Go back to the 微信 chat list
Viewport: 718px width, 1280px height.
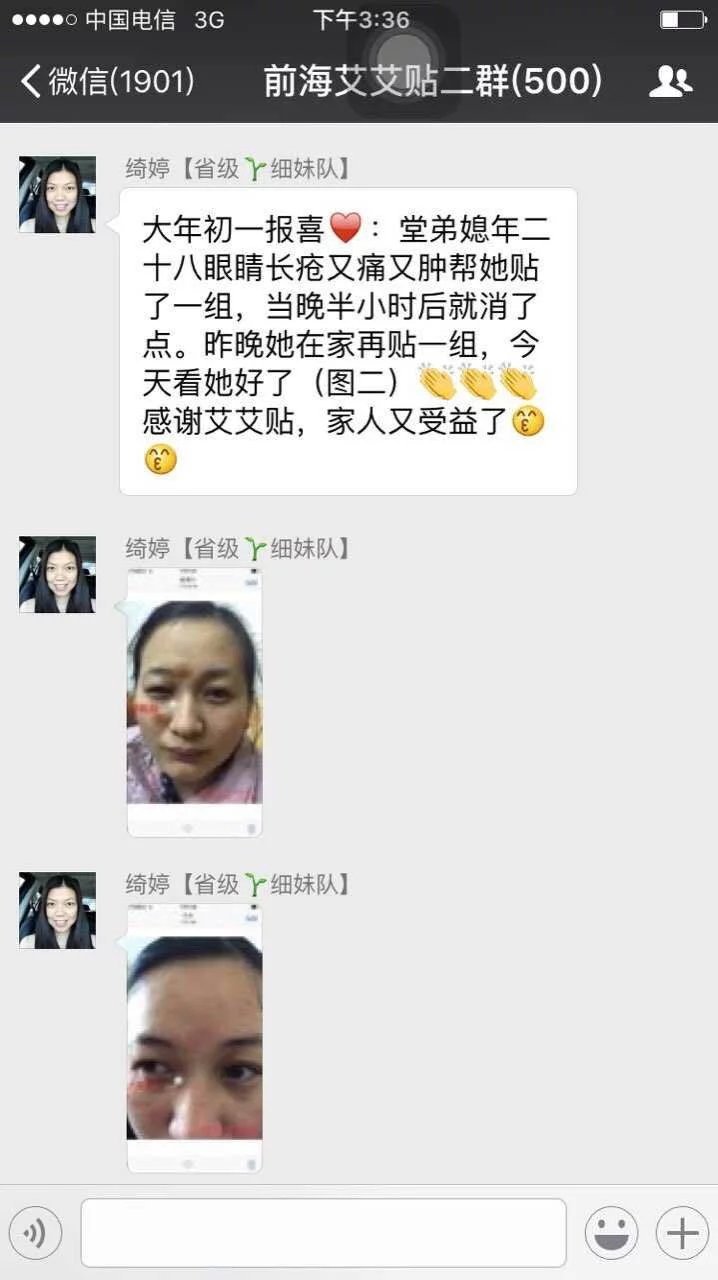point(106,81)
